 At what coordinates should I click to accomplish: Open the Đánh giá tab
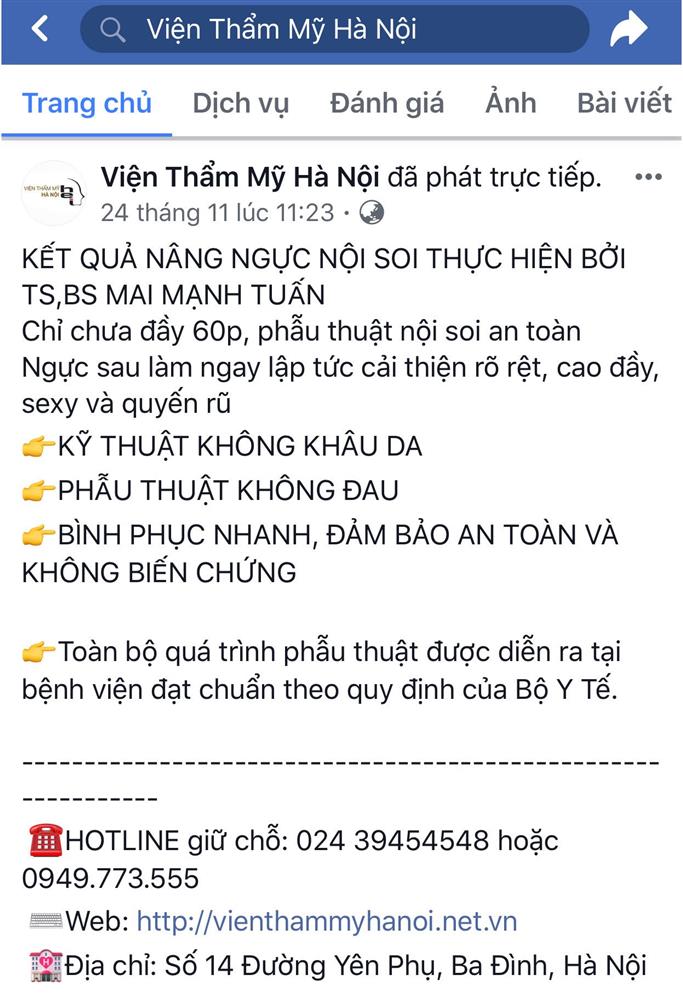pos(387,103)
